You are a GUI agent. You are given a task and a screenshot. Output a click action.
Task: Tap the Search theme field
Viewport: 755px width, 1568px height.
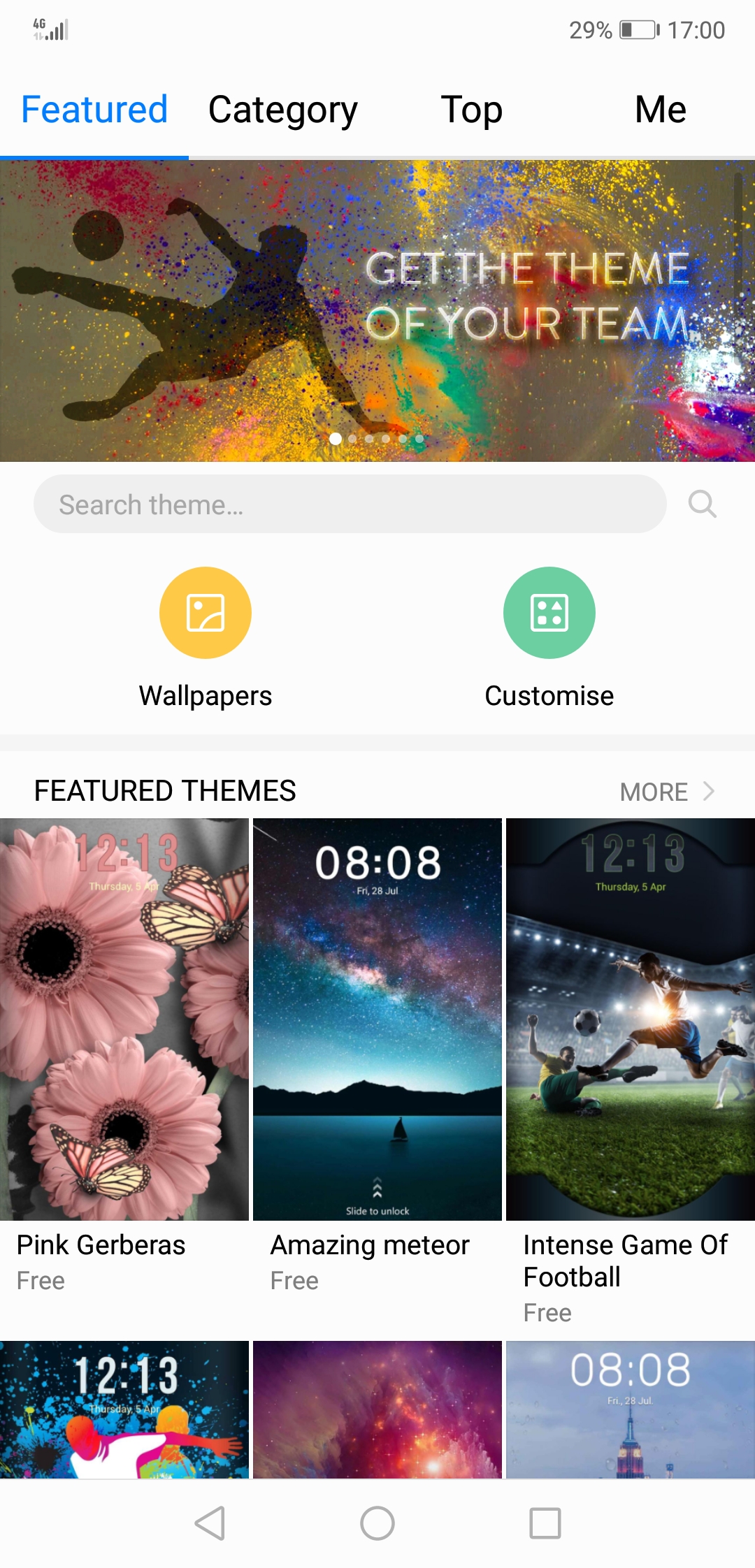tap(350, 504)
